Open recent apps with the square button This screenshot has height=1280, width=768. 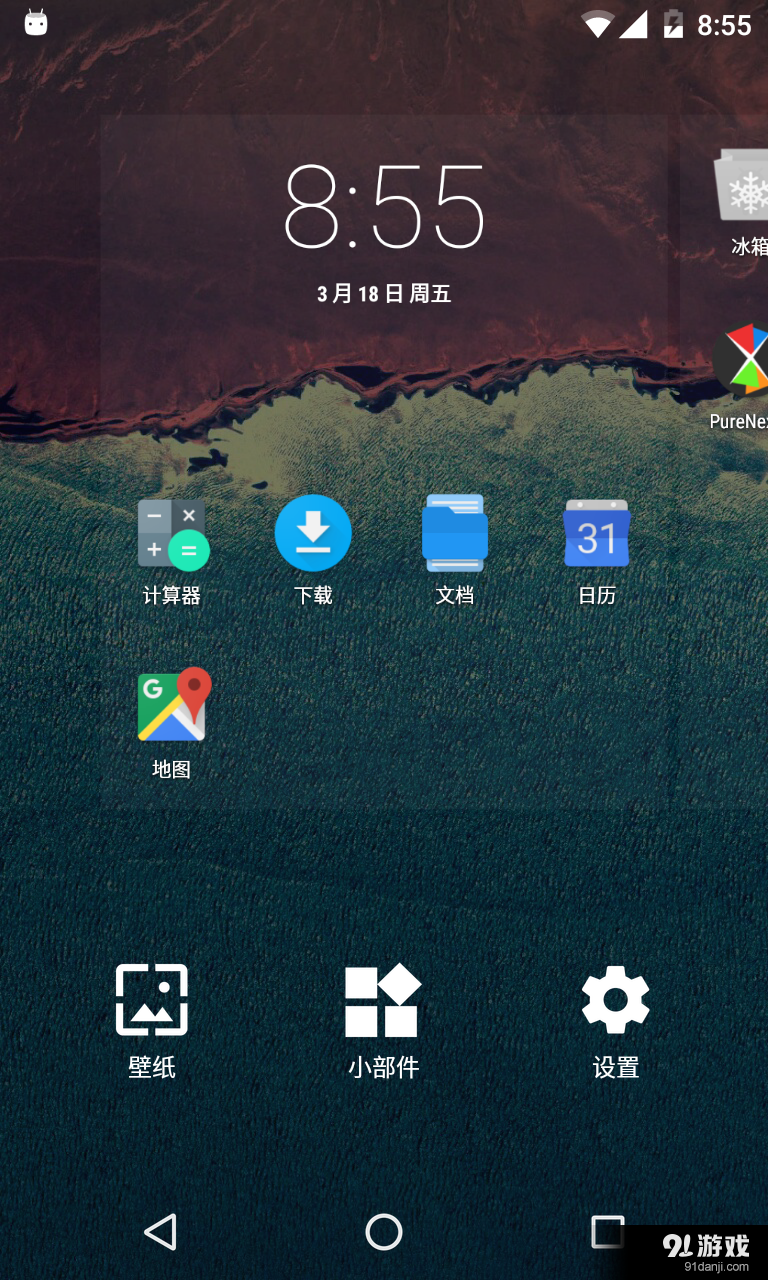tap(606, 1232)
